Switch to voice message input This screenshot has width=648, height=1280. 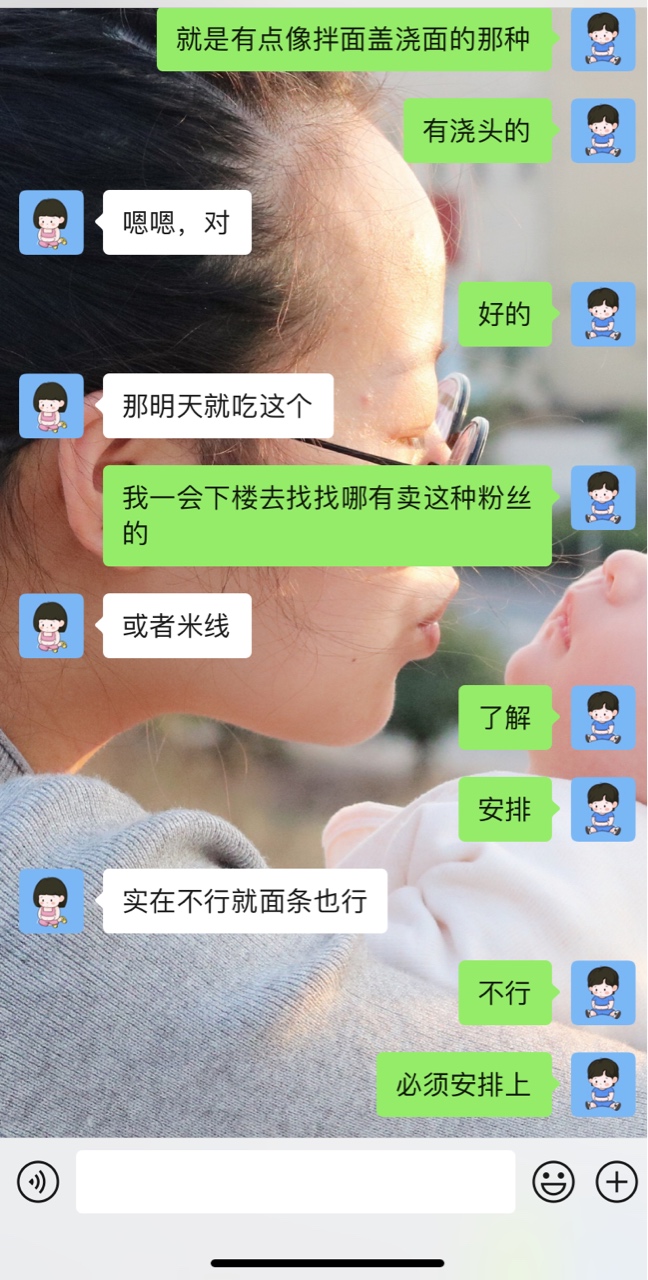(x=38, y=1182)
